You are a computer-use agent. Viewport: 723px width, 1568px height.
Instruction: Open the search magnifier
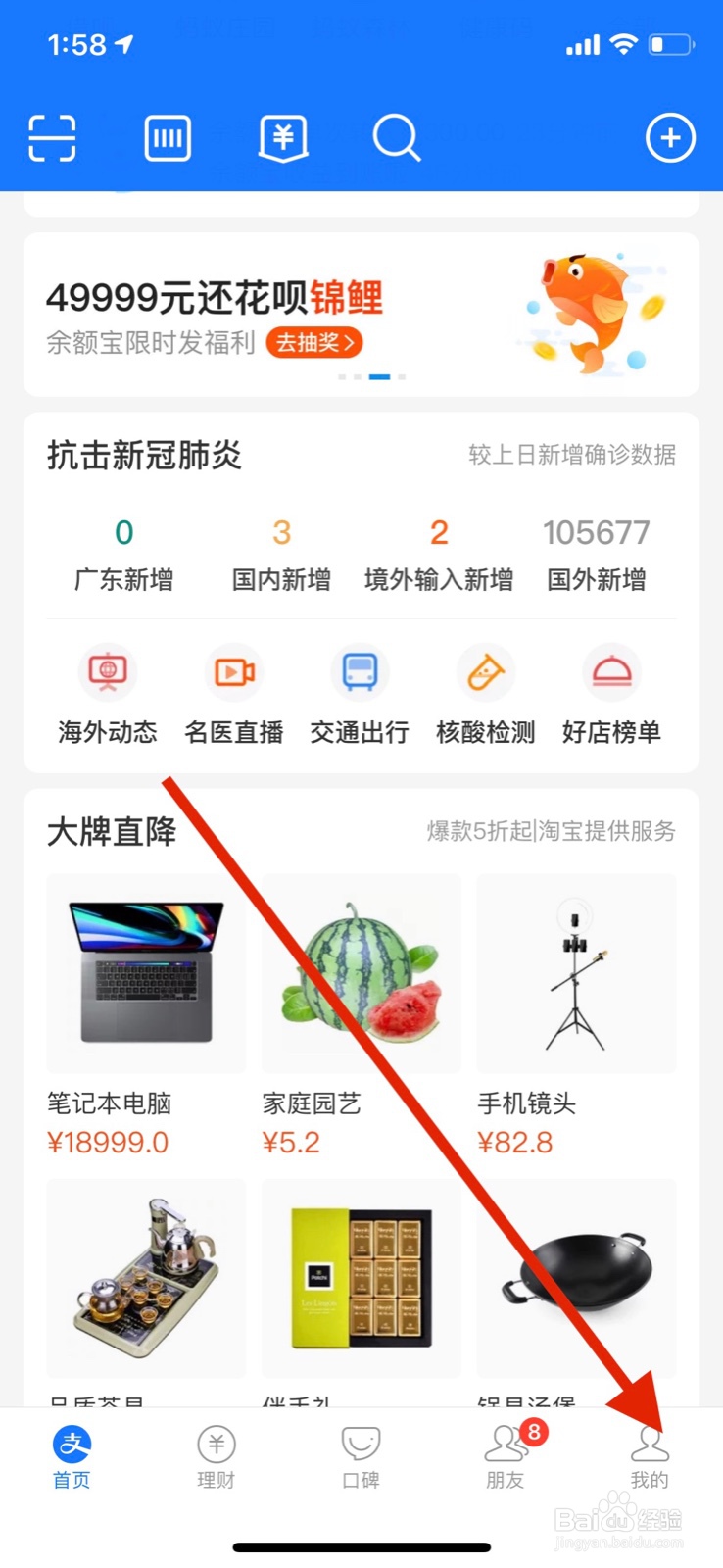[396, 138]
